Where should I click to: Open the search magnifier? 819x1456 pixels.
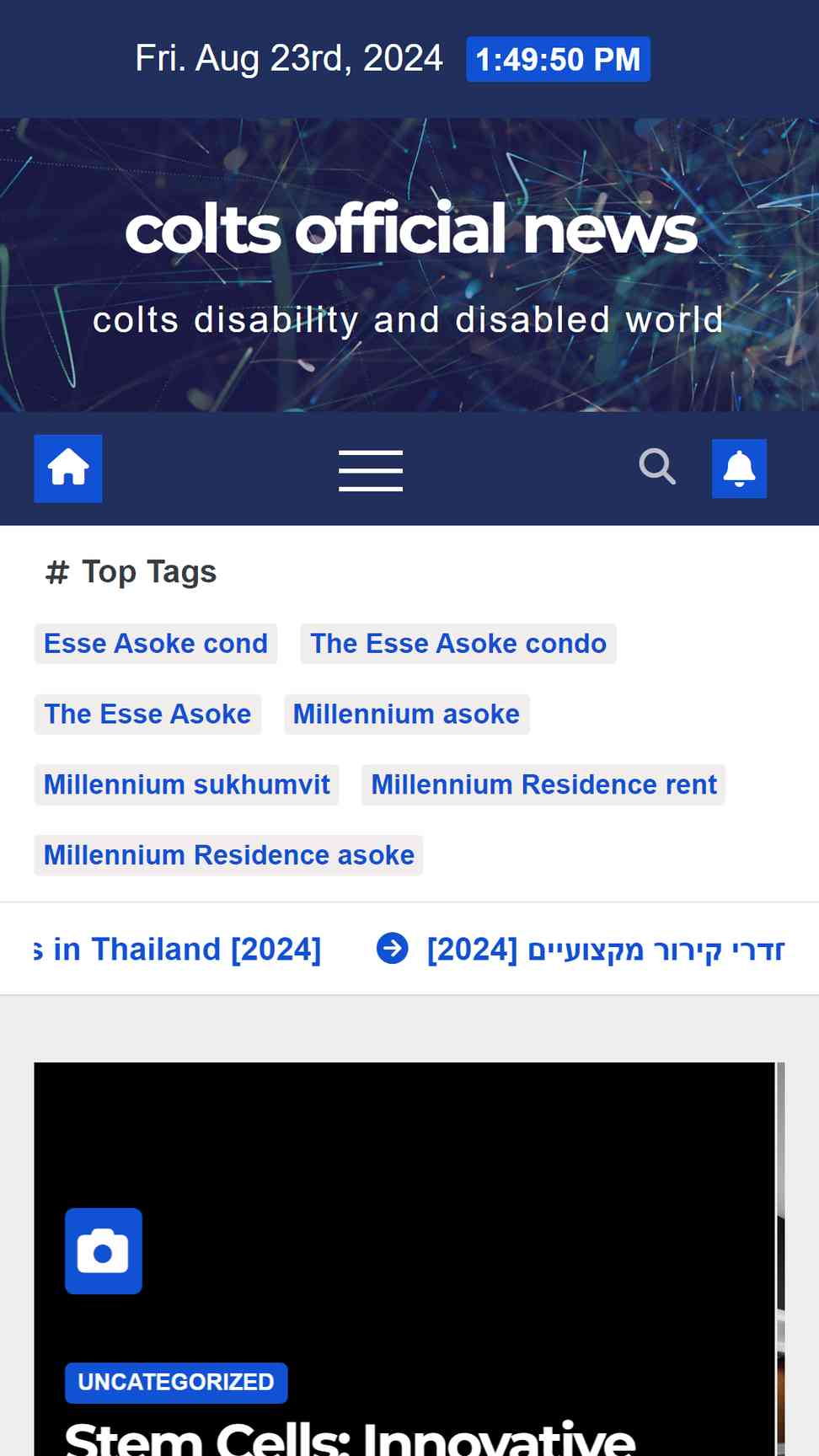tap(656, 466)
